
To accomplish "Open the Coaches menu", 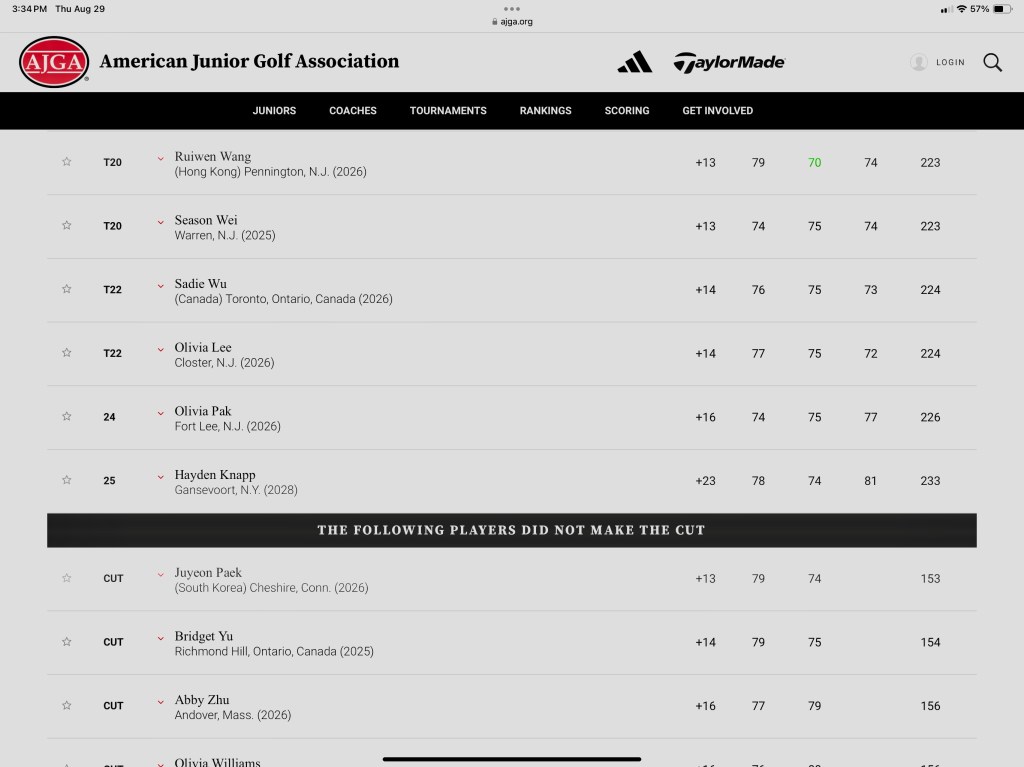I will (353, 110).
